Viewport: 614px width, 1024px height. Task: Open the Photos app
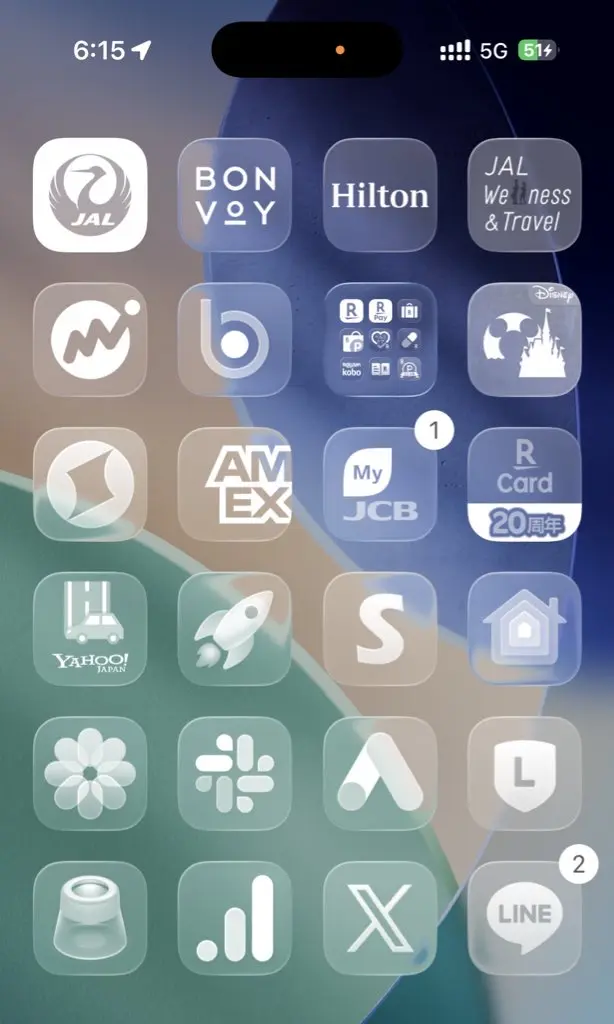point(90,774)
